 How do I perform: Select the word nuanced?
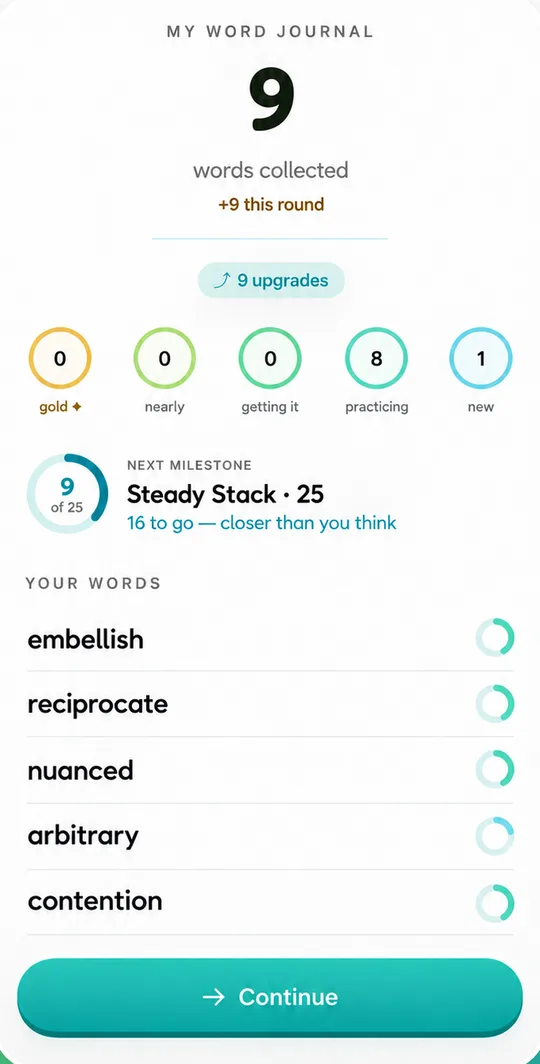pyautogui.click(x=270, y=770)
